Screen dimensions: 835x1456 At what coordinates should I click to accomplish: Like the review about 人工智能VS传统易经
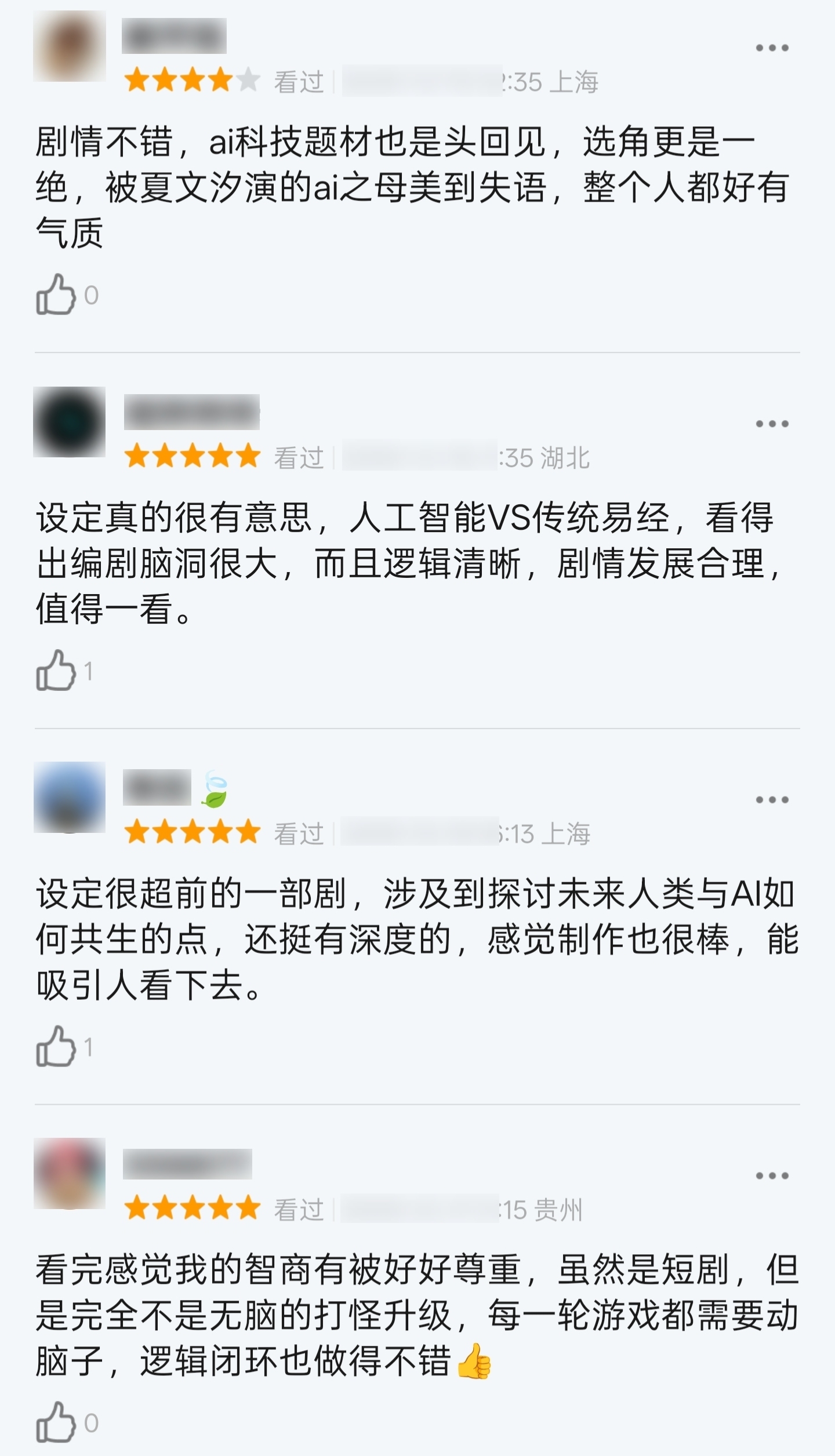(56, 671)
